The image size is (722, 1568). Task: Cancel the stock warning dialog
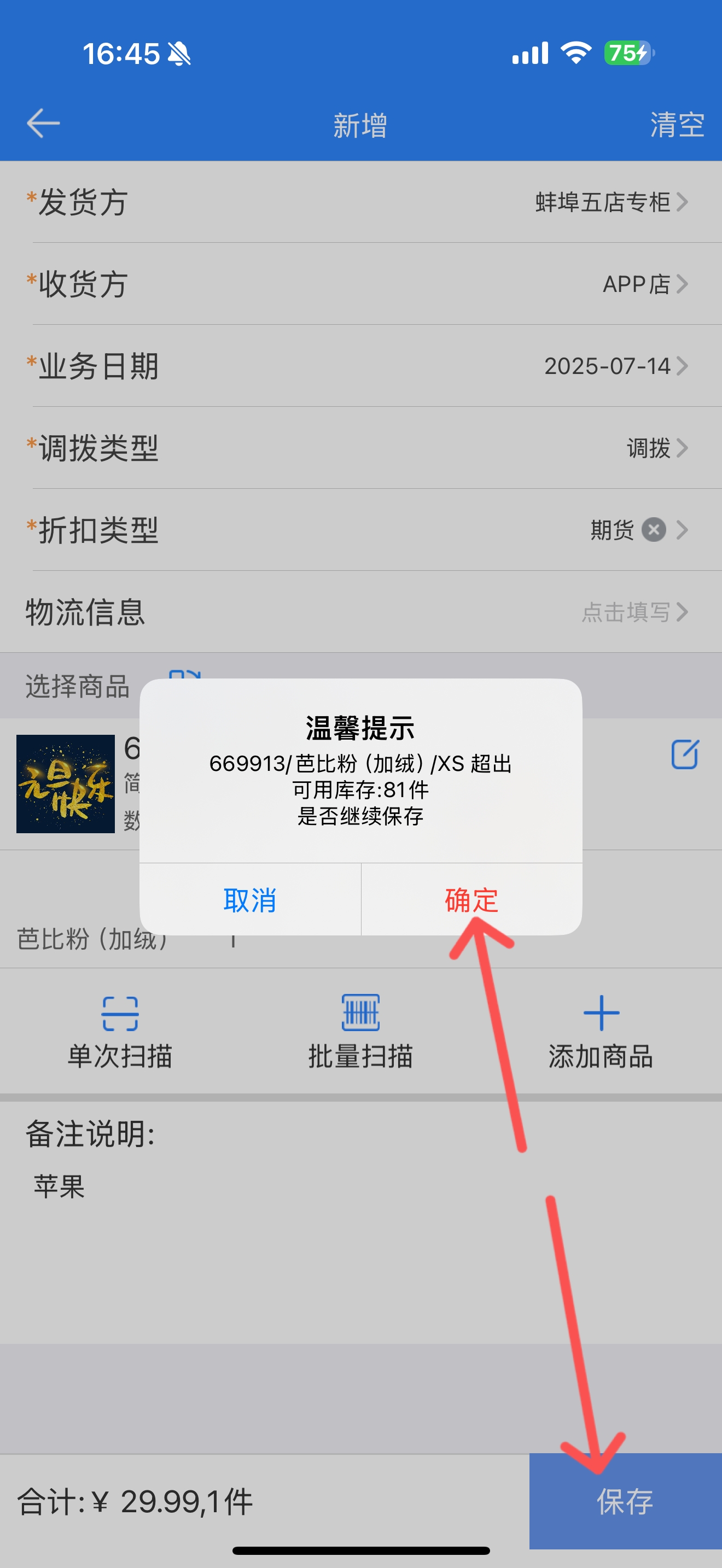(x=250, y=899)
